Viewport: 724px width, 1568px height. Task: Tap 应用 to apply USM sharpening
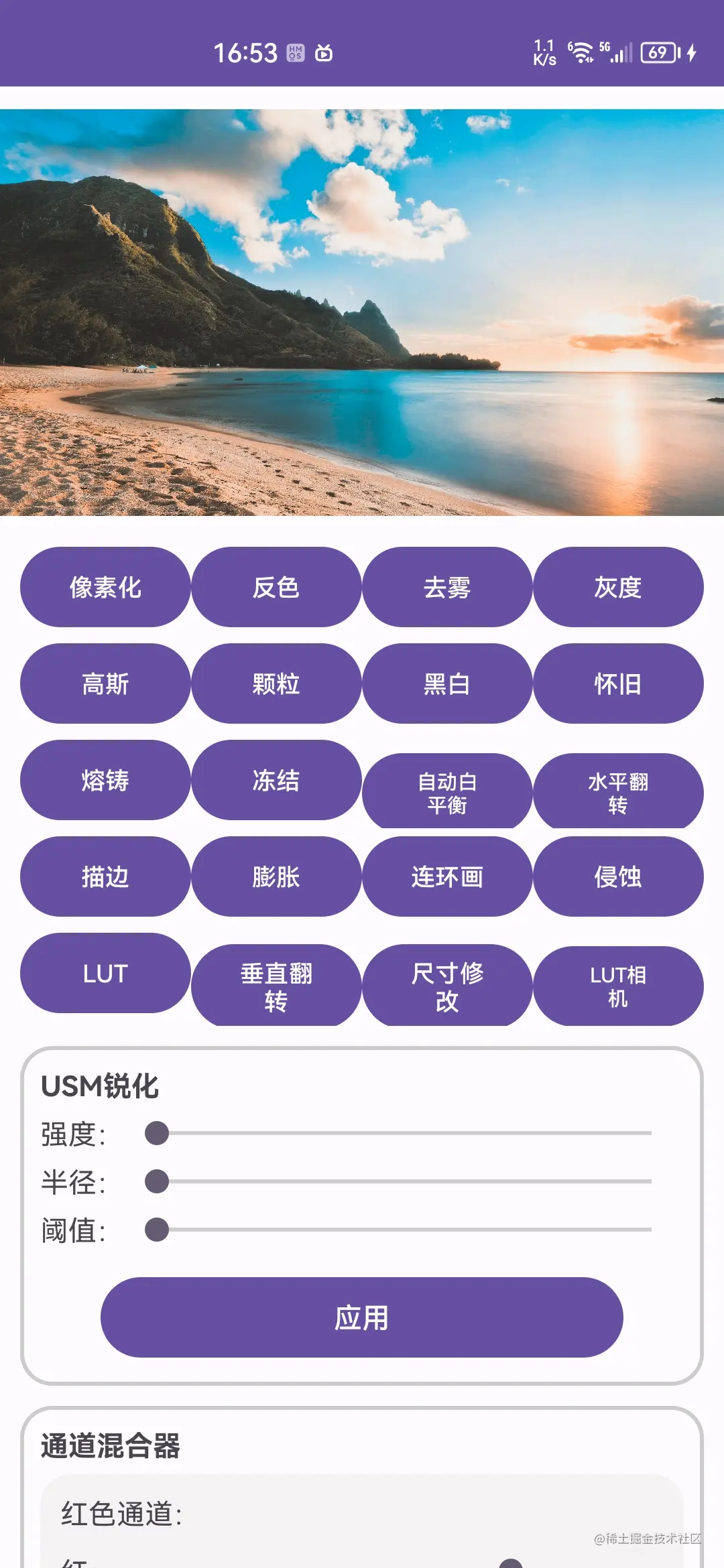click(362, 1318)
